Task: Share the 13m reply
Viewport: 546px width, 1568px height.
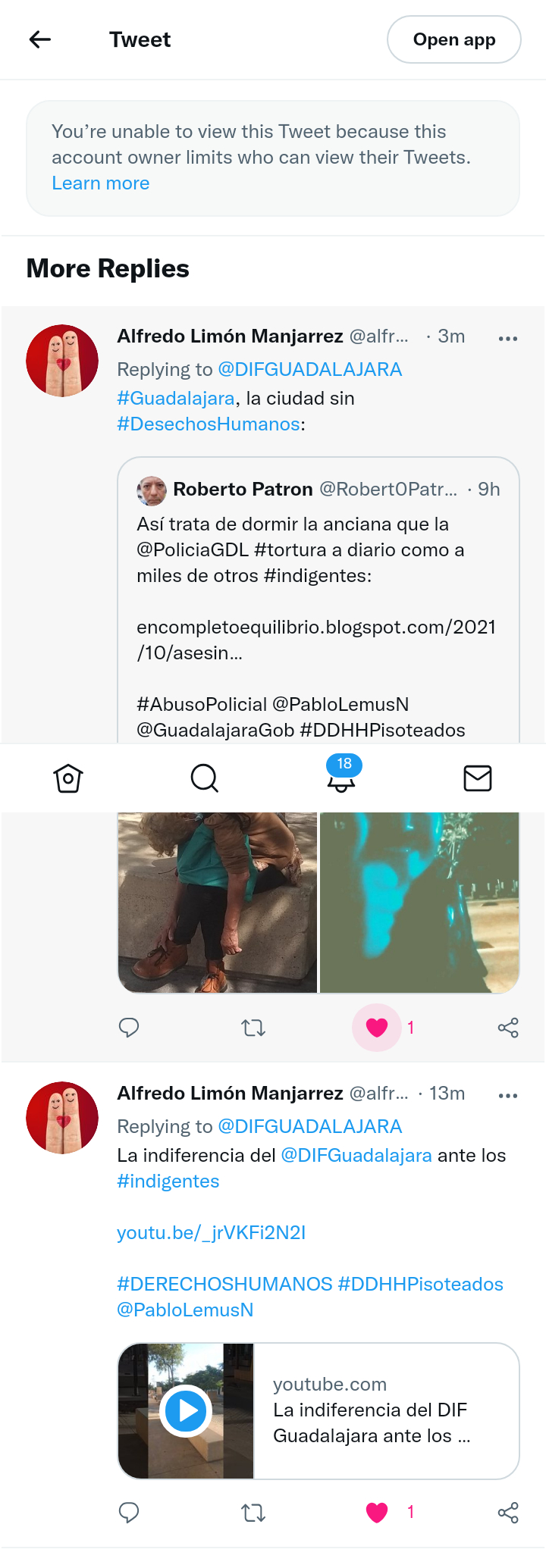Action: coord(507,1513)
